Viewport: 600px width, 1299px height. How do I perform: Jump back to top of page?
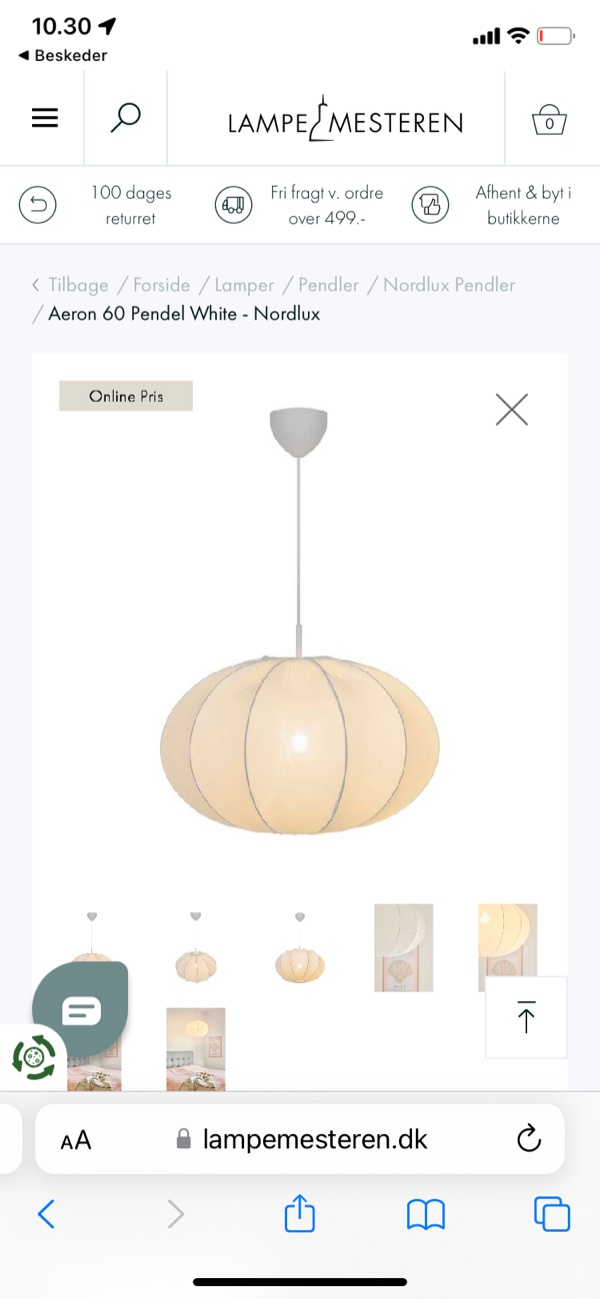(526, 1017)
